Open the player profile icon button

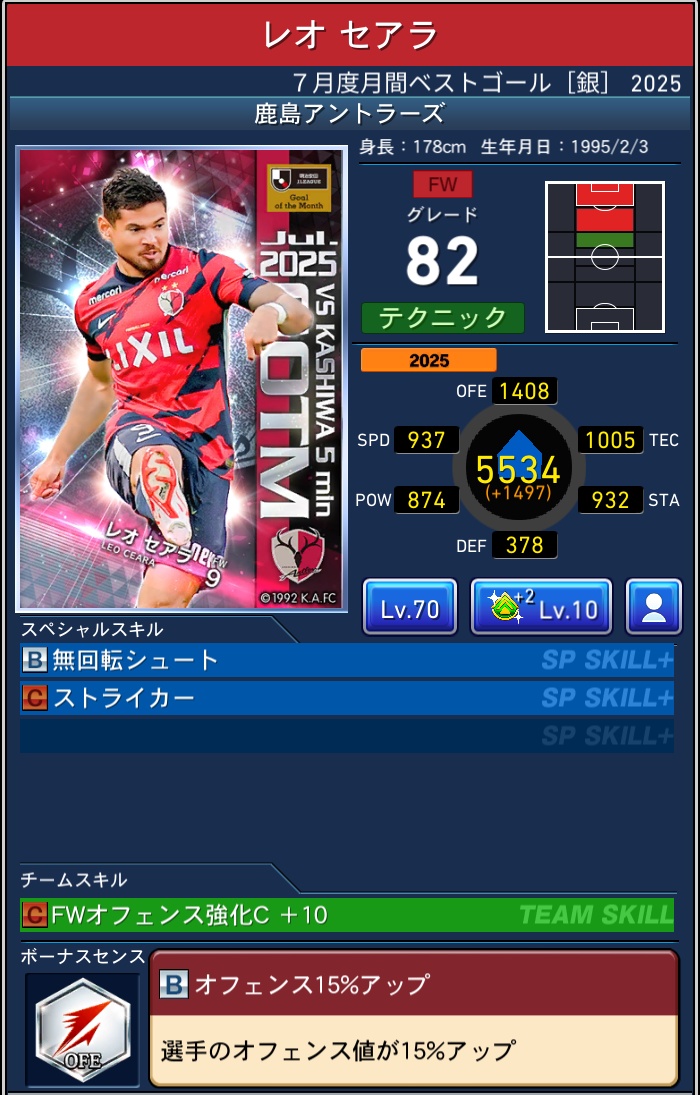coord(654,607)
